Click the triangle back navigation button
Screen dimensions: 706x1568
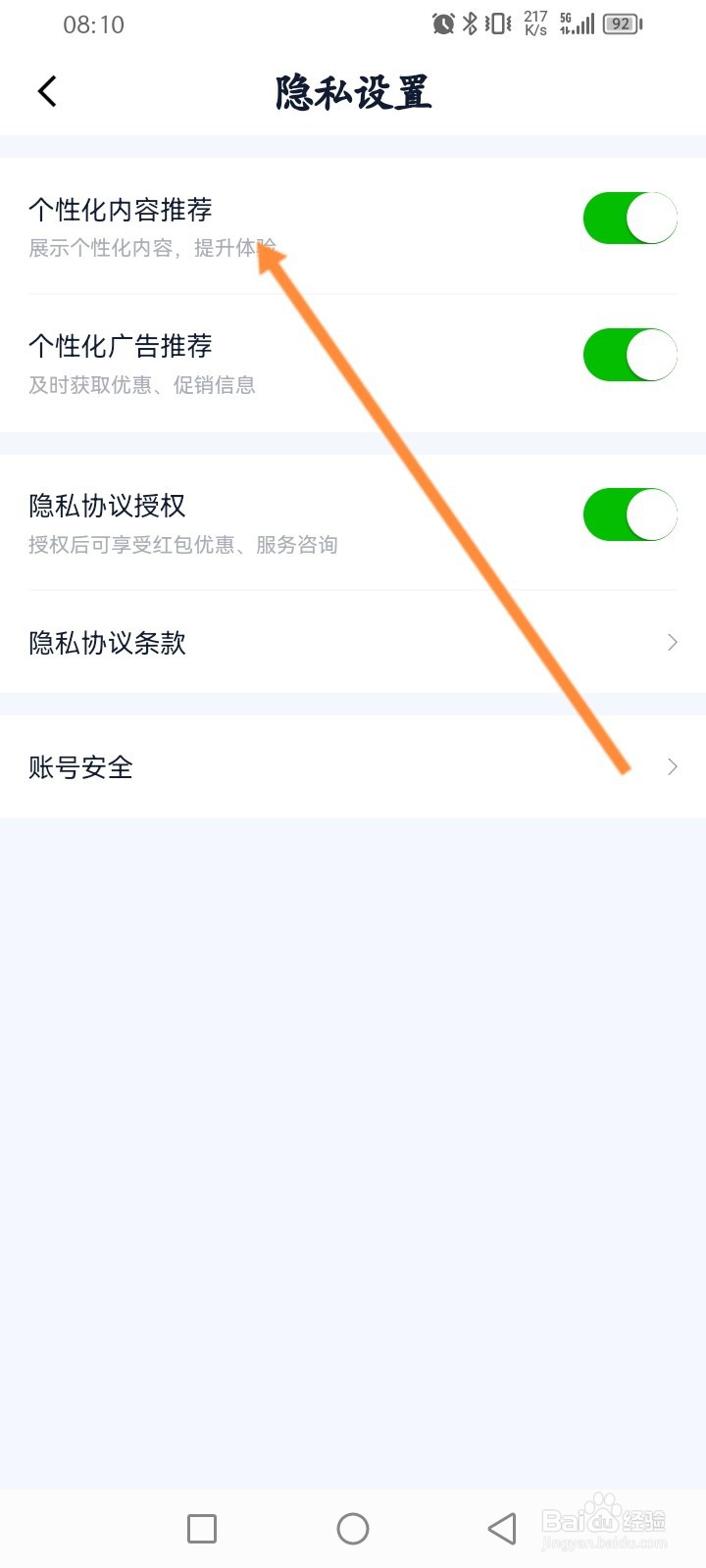tap(502, 1528)
